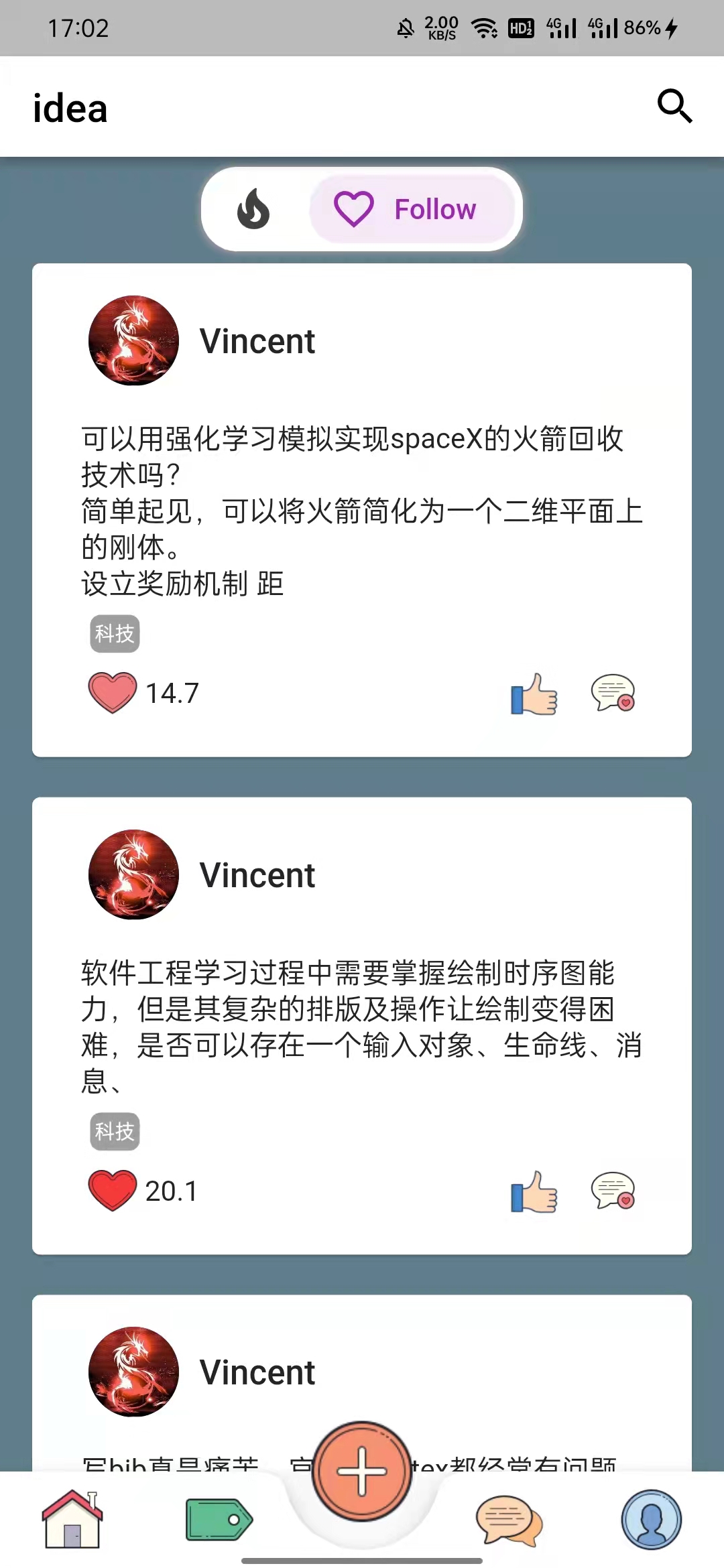Switch to the hot flame tab
Viewport: 724px width, 1568px height.
coord(253,209)
